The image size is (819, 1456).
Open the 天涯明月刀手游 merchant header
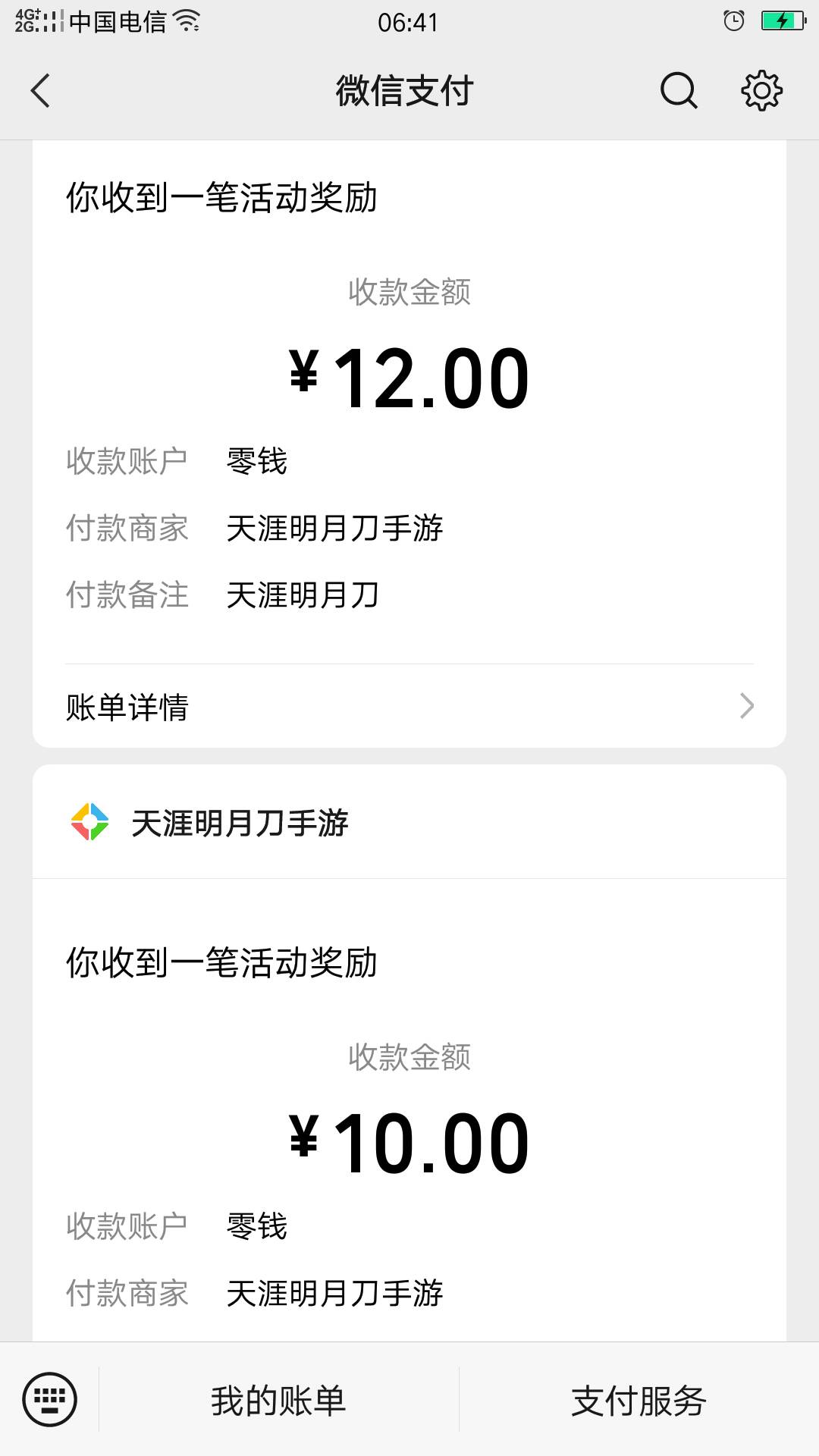point(409,822)
